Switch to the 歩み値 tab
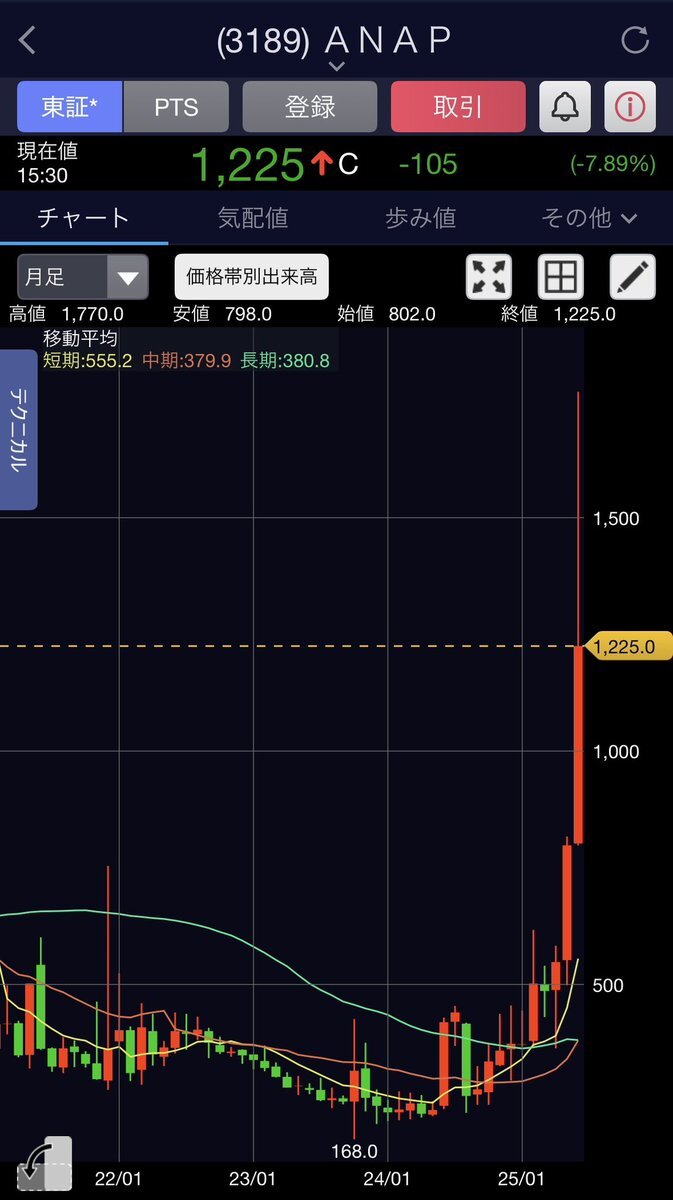This screenshot has width=673, height=1200. 420,218
